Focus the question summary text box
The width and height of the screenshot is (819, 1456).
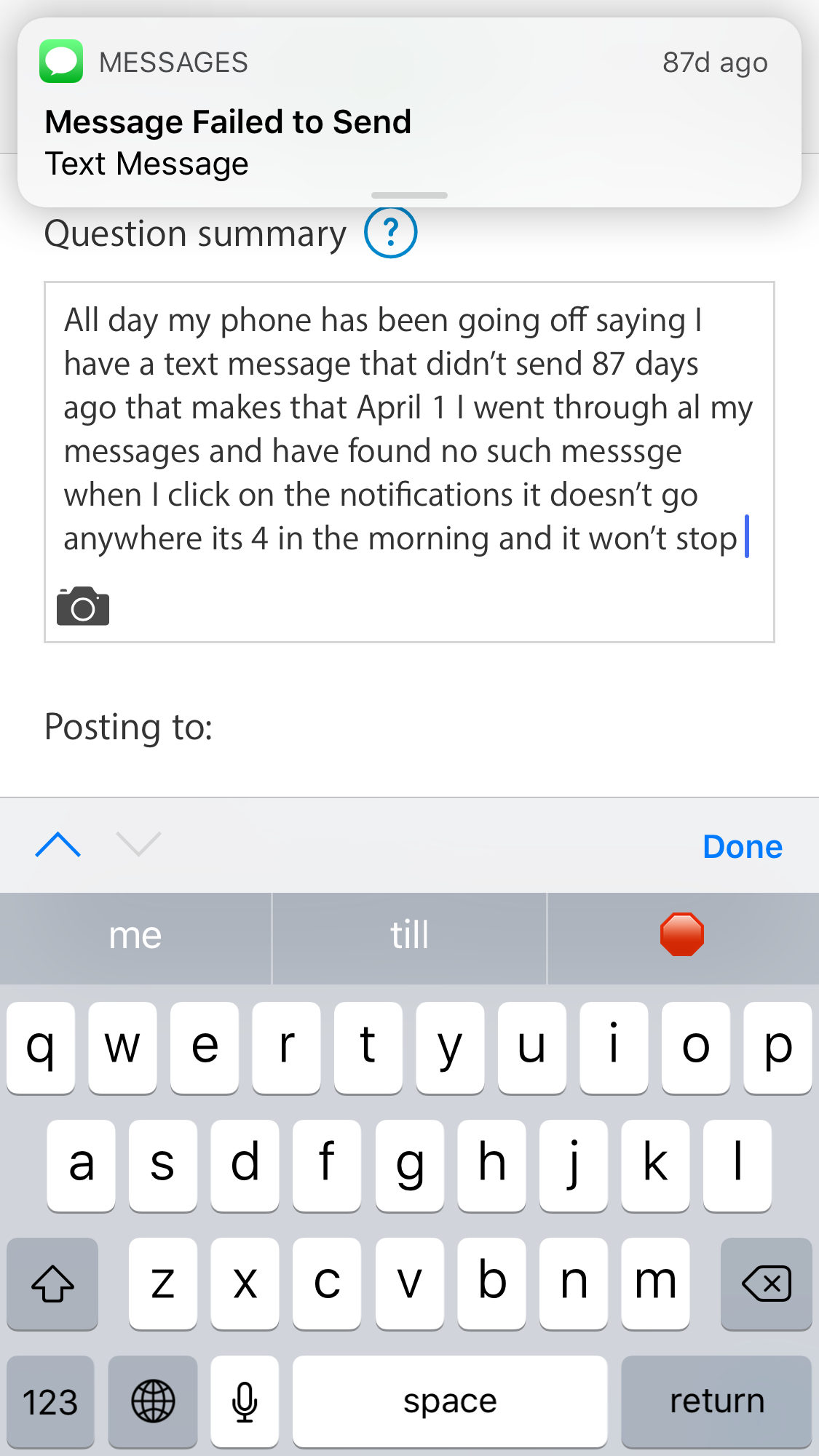(x=408, y=429)
